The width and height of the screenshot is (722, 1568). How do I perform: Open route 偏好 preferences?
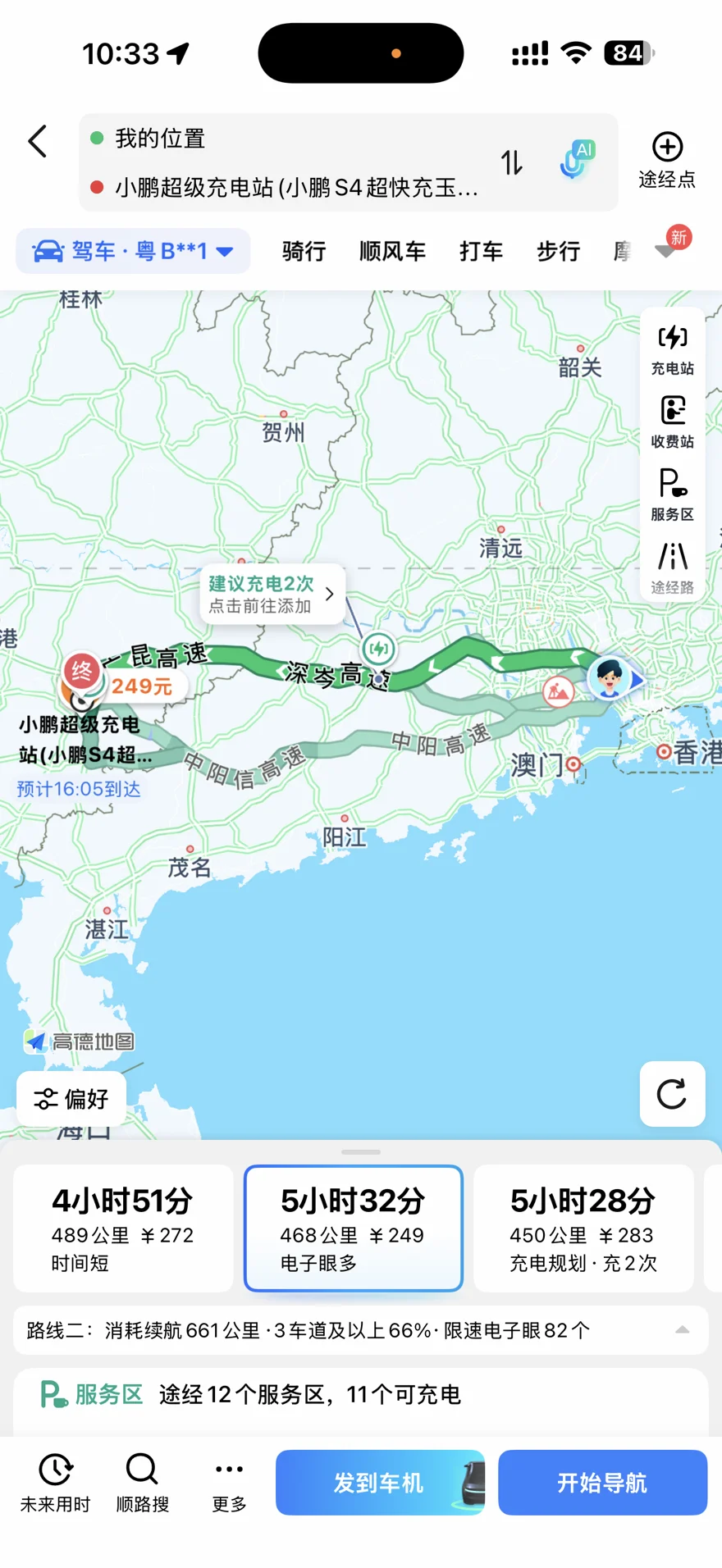pyautogui.click(x=71, y=1099)
